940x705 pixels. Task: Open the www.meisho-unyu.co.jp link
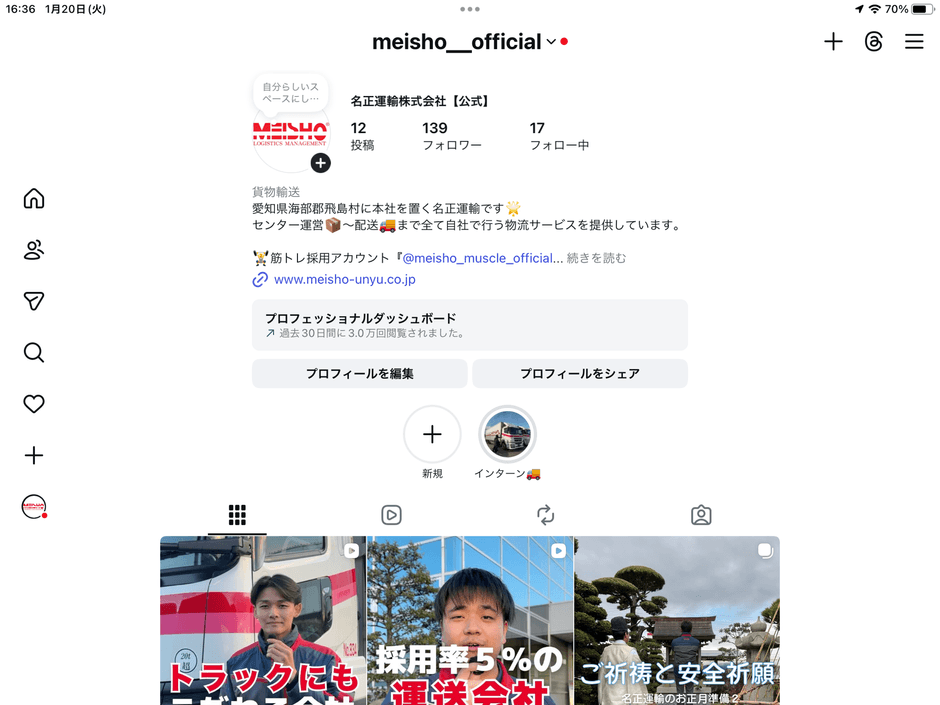pyautogui.click(x=344, y=280)
